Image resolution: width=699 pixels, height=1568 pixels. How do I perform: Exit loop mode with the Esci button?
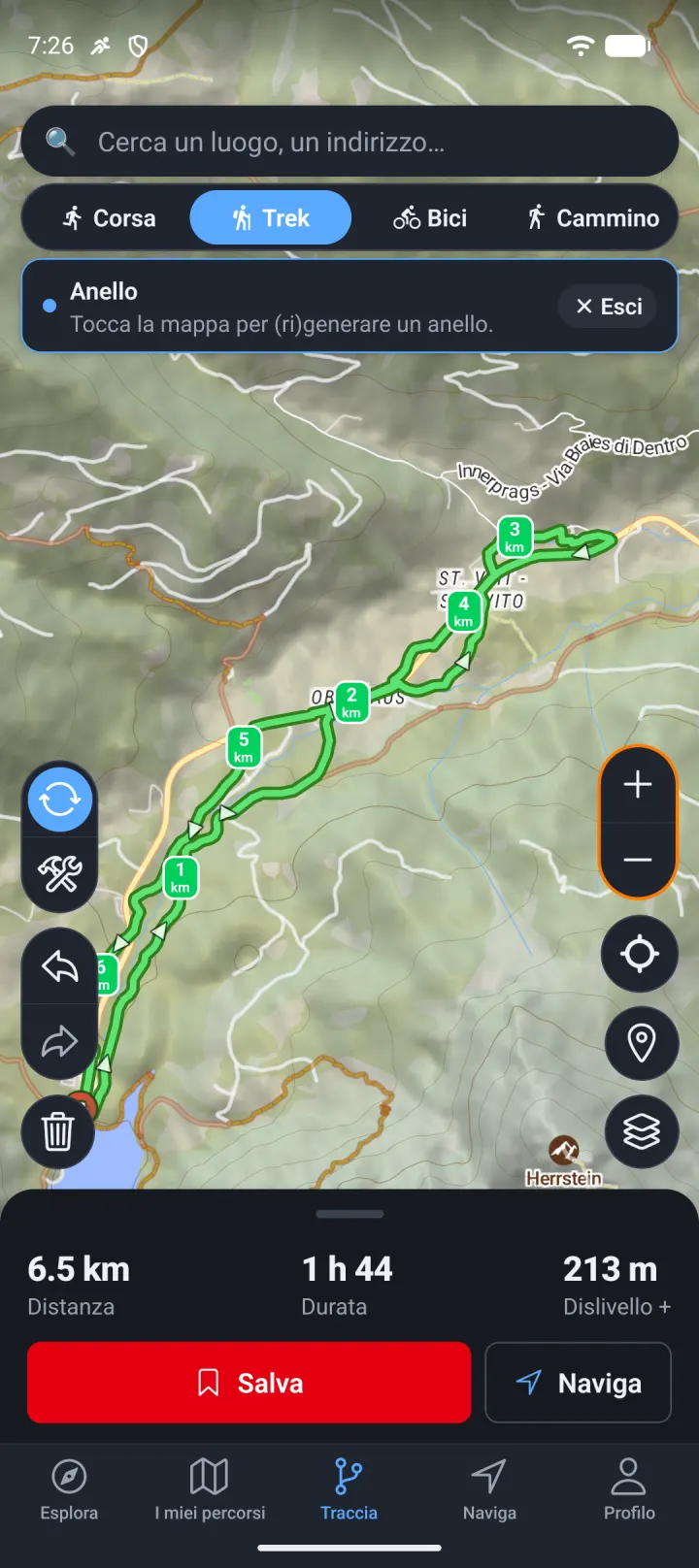pyautogui.click(x=609, y=307)
